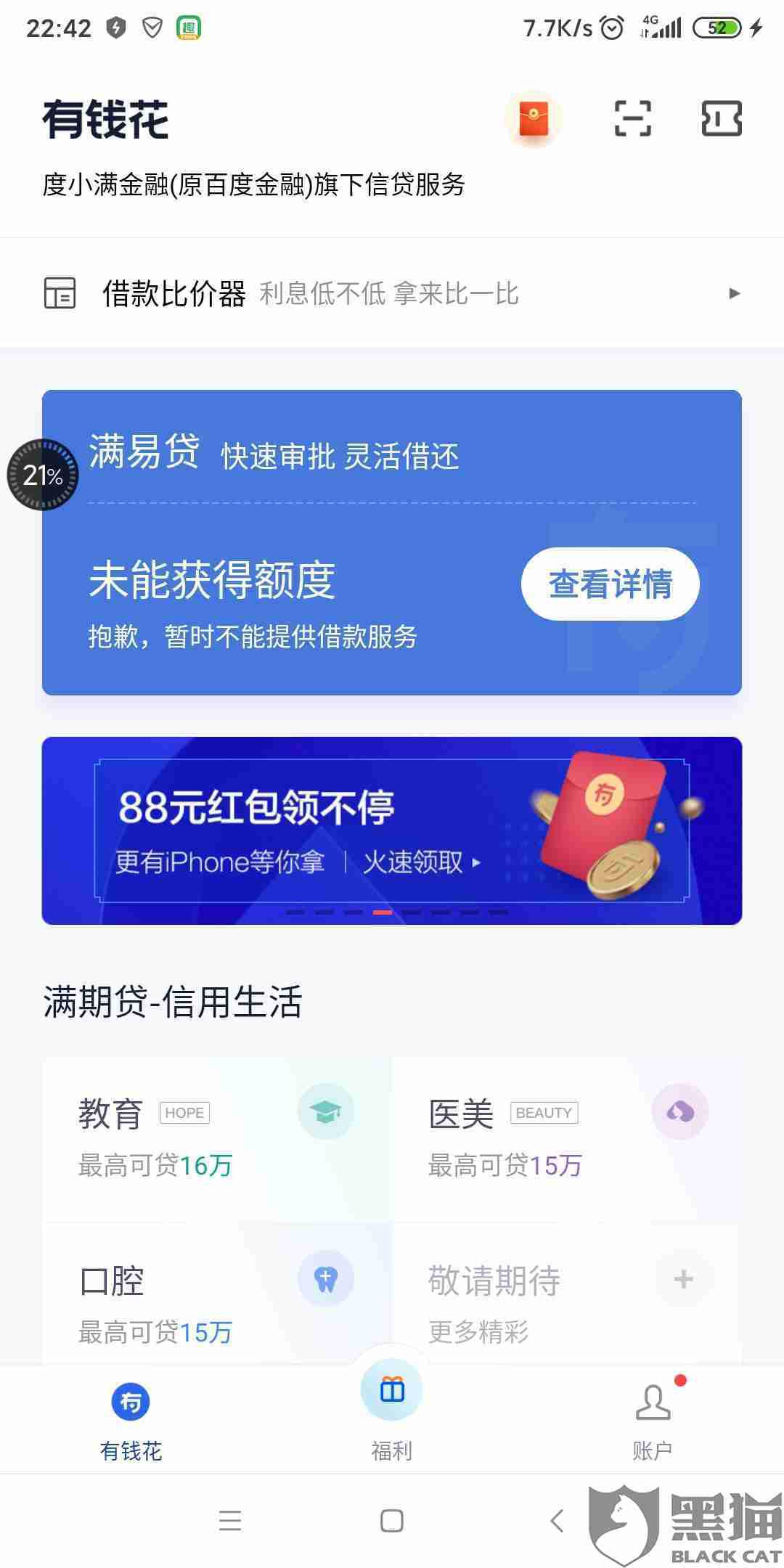Go back using system navigation arrow
784x1568 pixels.
click(x=557, y=1521)
